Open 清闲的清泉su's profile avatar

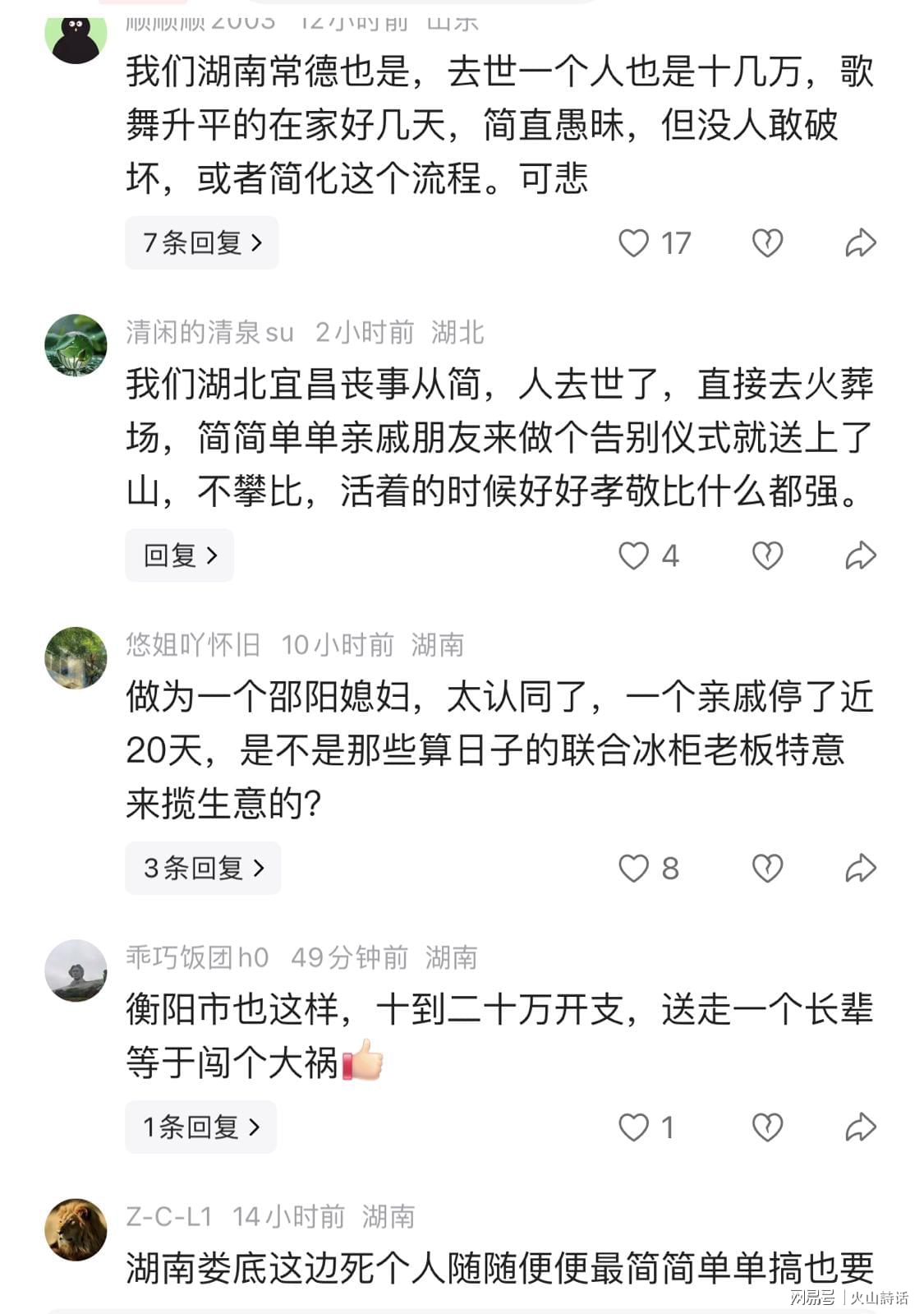click(x=76, y=345)
